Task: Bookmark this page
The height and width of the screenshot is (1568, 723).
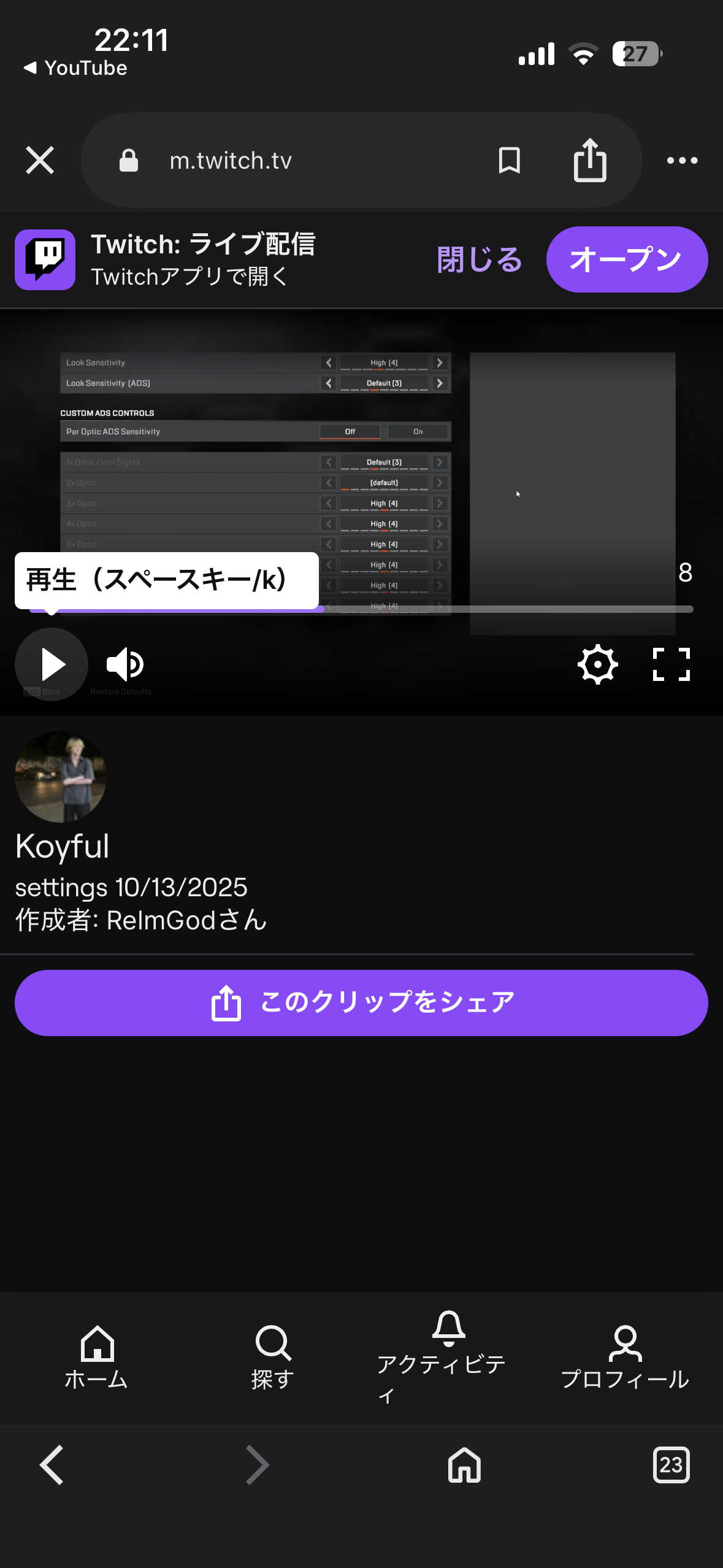Action: pos(509,161)
